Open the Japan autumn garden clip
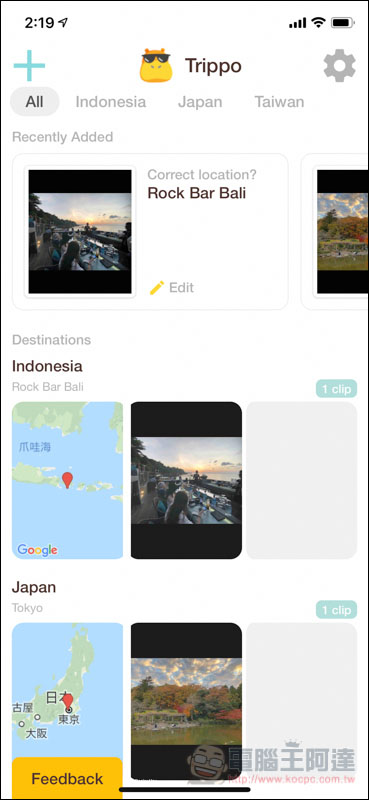The height and width of the screenshot is (800, 369). tap(186, 701)
